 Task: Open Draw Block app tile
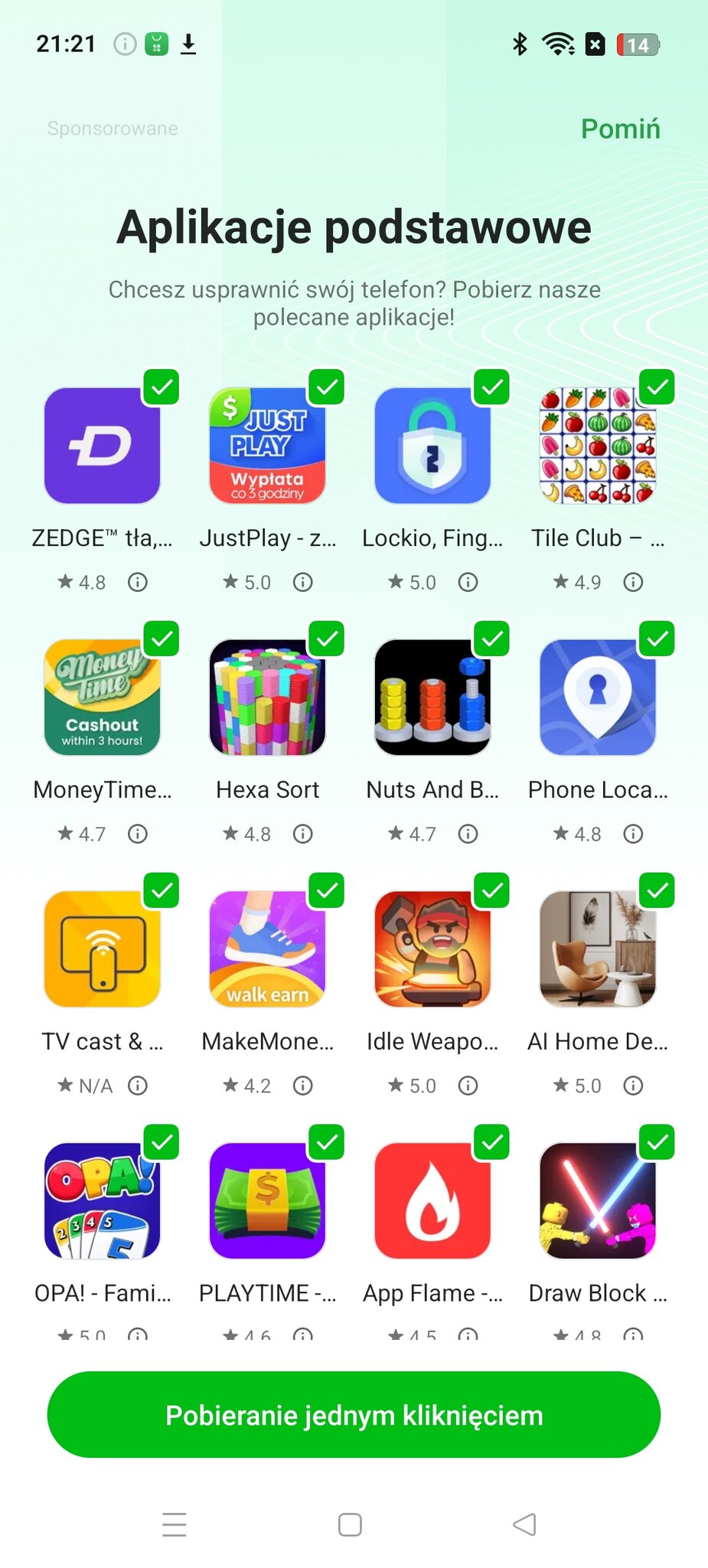click(x=598, y=1201)
